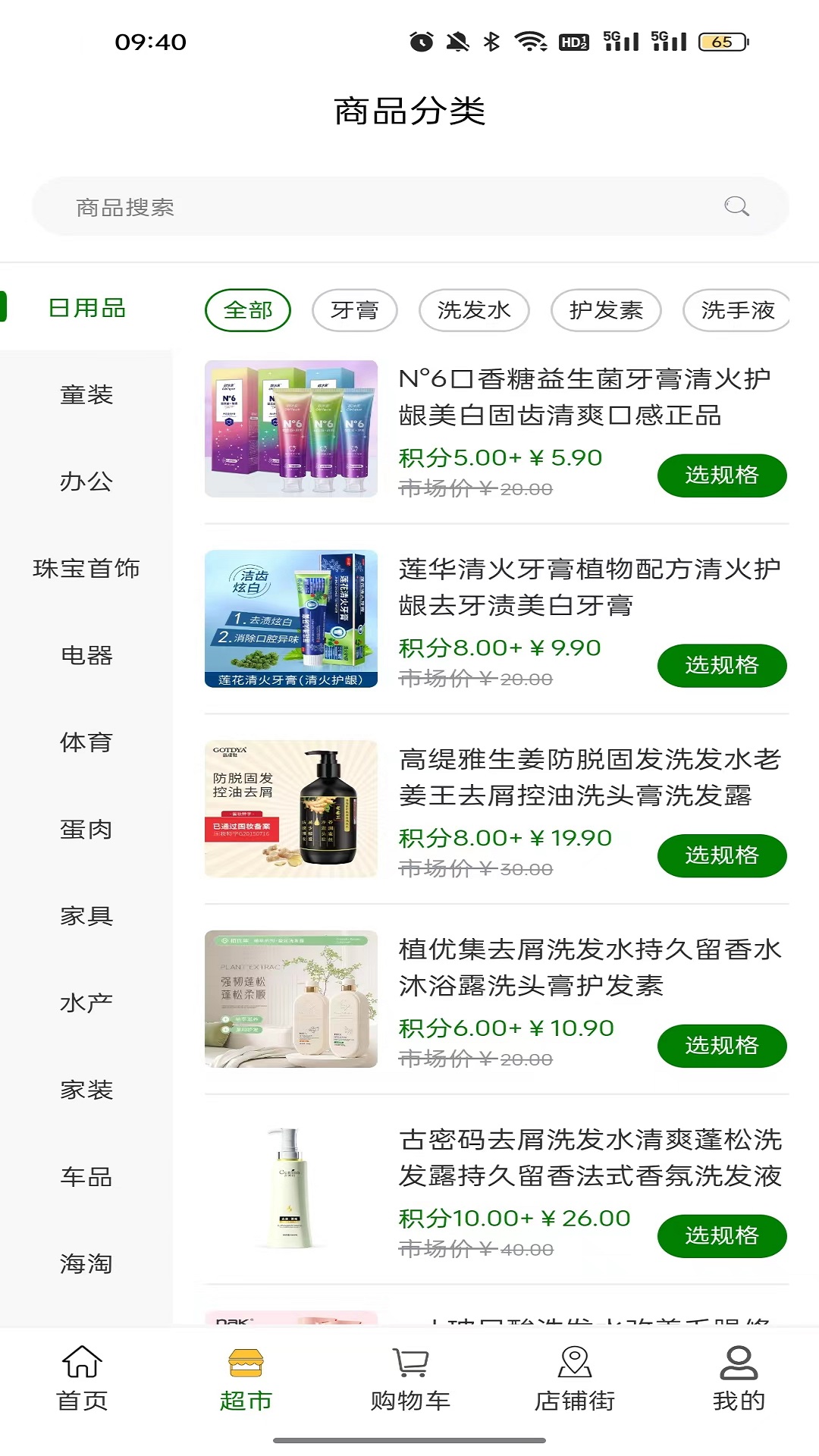Go to the 首页 tab
This screenshot has height=1456, width=819.
[x=82, y=1378]
